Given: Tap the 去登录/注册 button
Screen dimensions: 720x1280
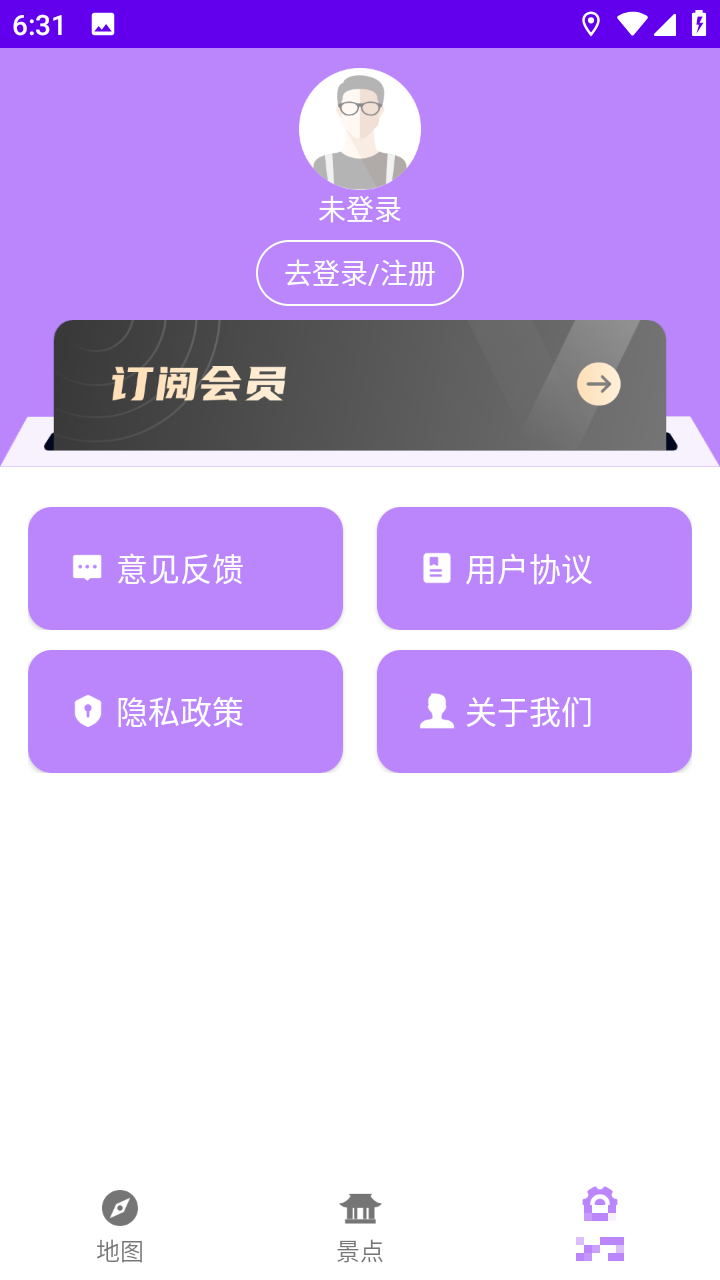Looking at the screenshot, I should point(360,273).
